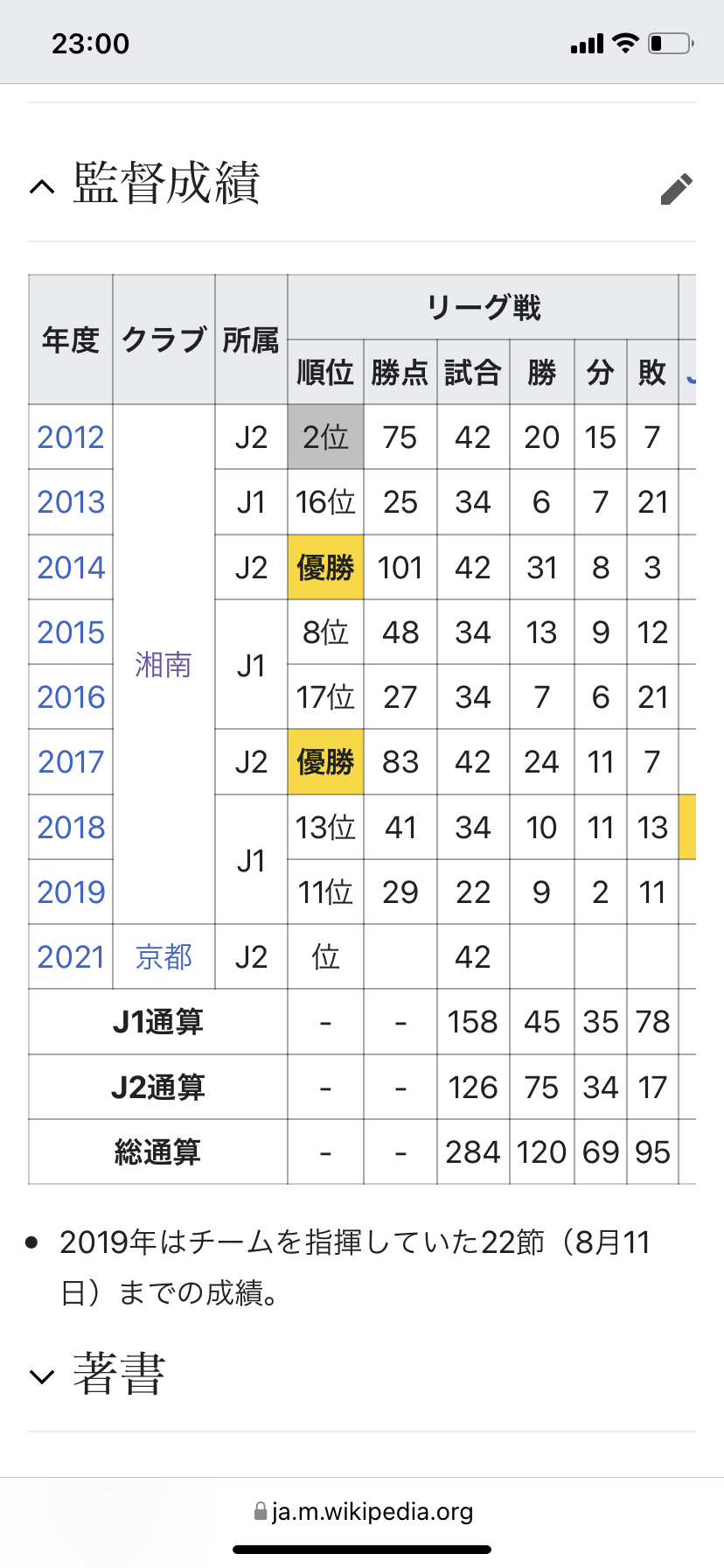
Task: Open the 2016 season link
Action: 71,696
